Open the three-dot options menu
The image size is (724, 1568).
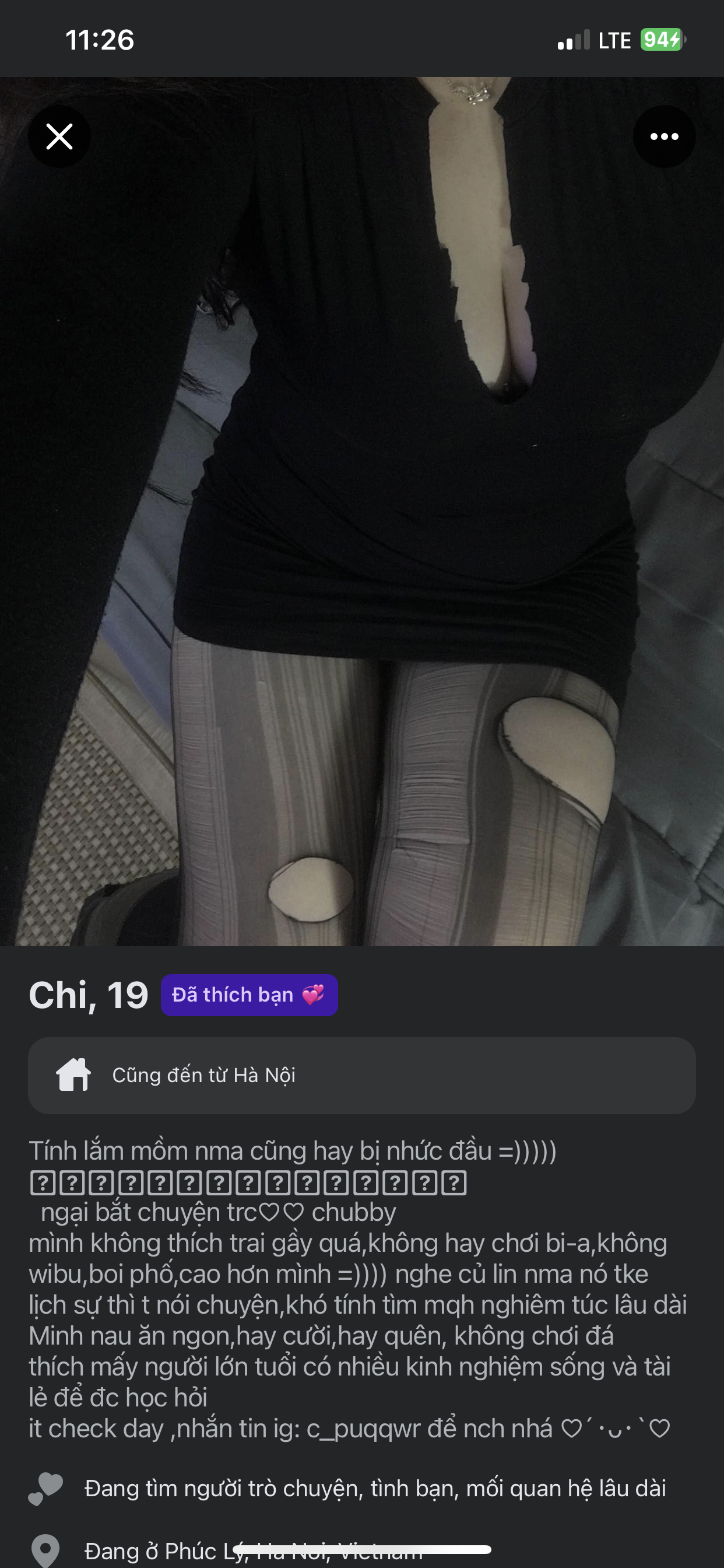tap(664, 136)
